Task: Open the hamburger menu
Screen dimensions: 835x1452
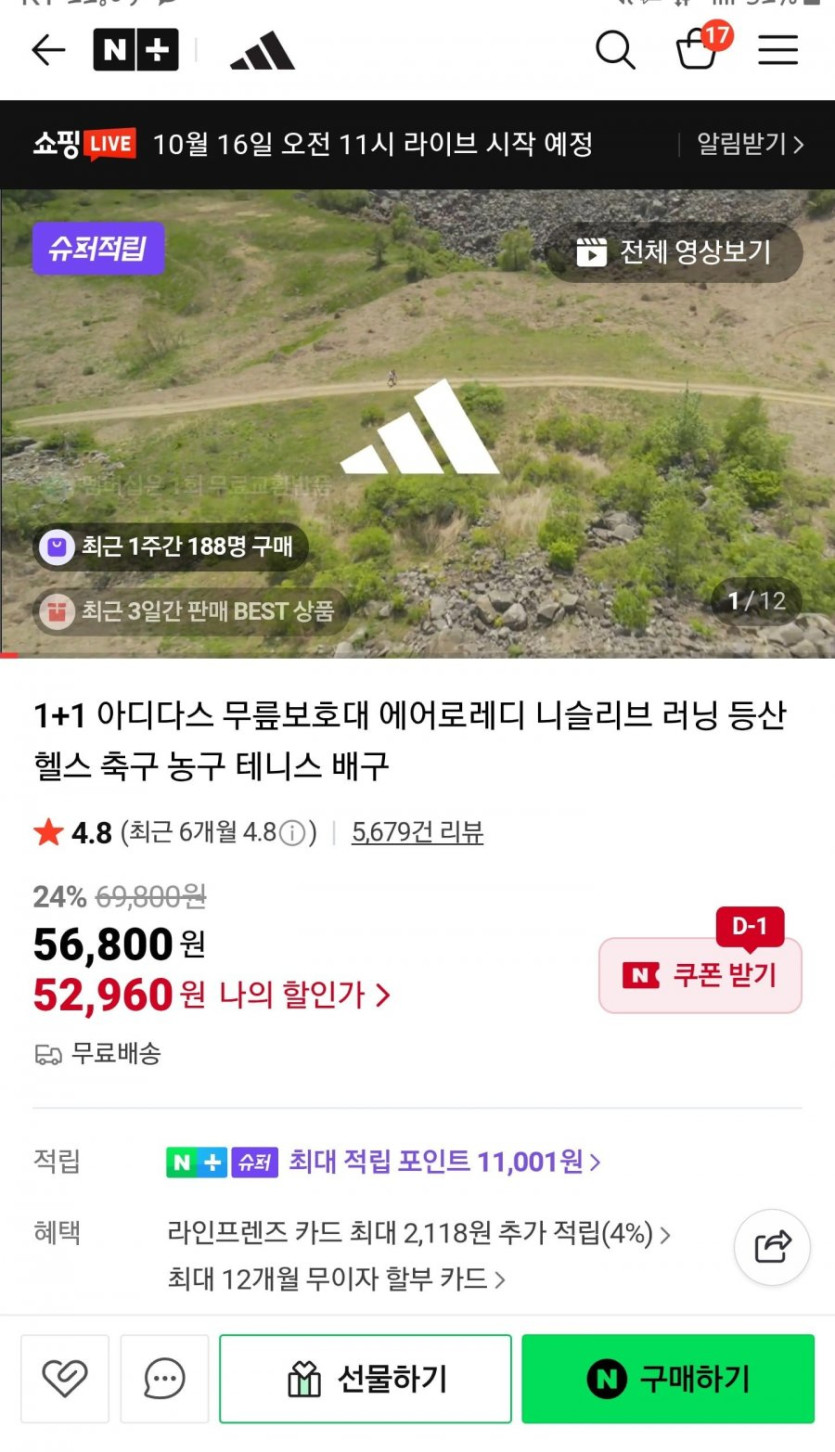Action: click(x=777, y=50)
